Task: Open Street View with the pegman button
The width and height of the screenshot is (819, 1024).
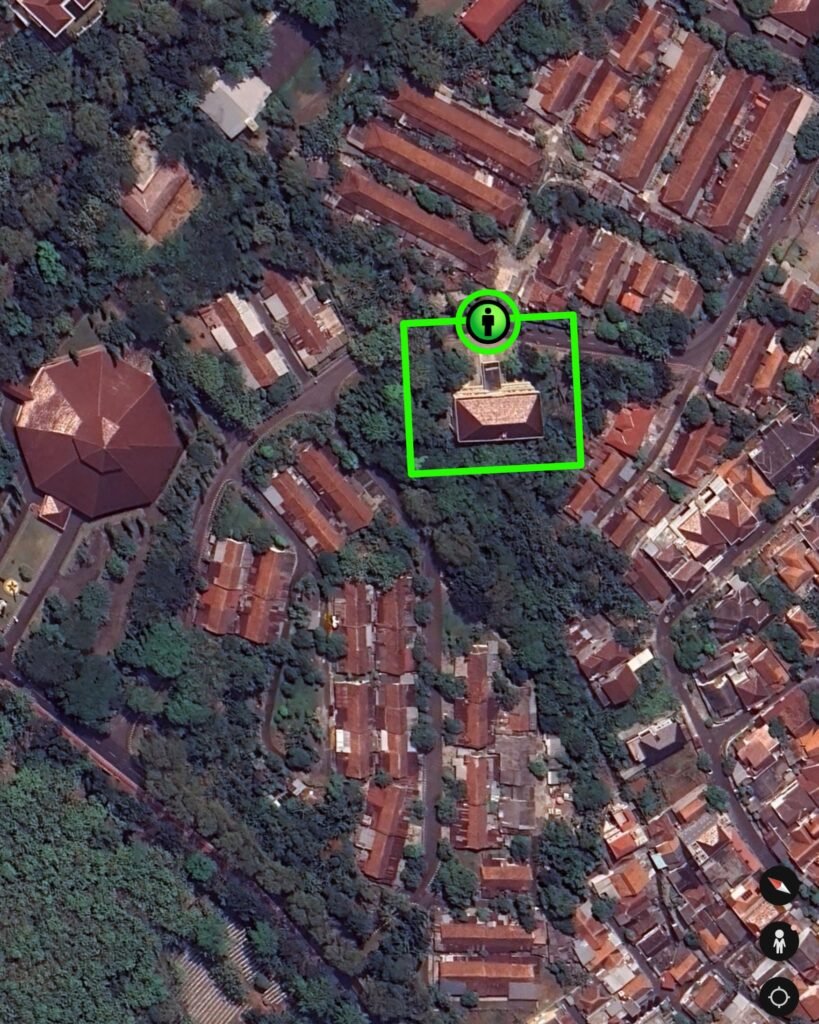Action: (x=778, y=941)
